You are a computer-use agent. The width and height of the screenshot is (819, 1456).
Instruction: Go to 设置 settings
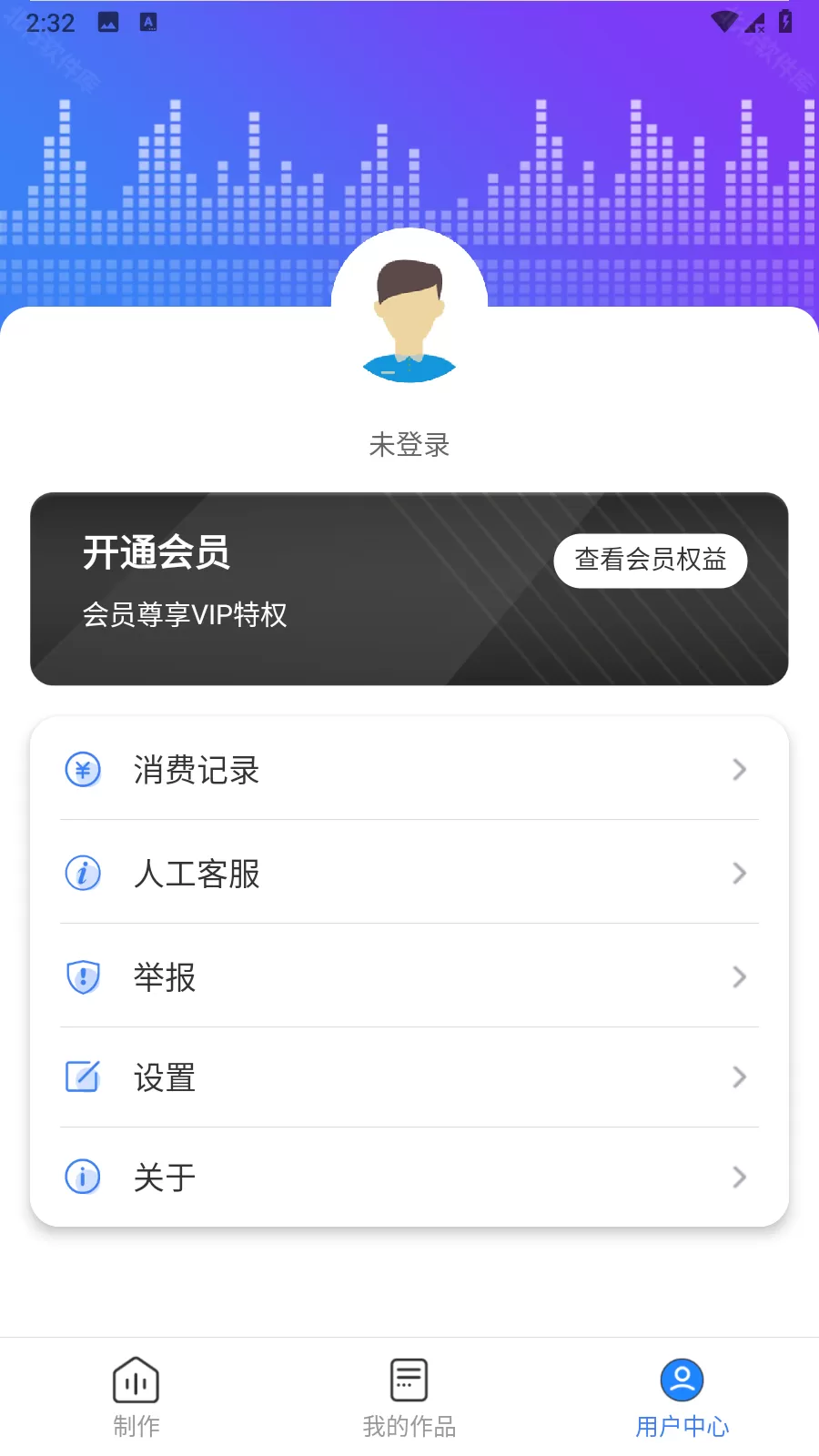click(409, 1077)
